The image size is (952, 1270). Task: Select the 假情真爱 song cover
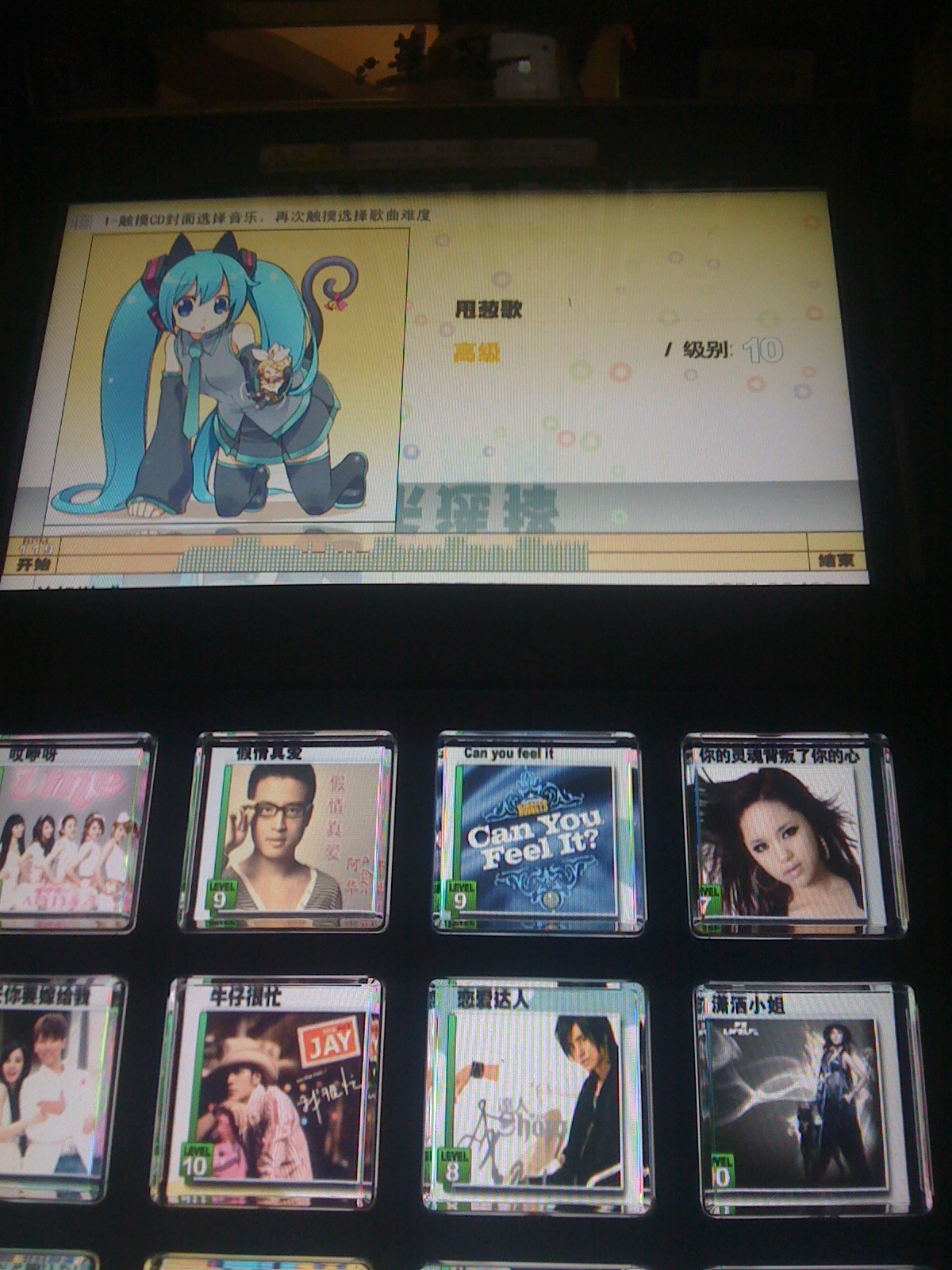tap(292, 835)
